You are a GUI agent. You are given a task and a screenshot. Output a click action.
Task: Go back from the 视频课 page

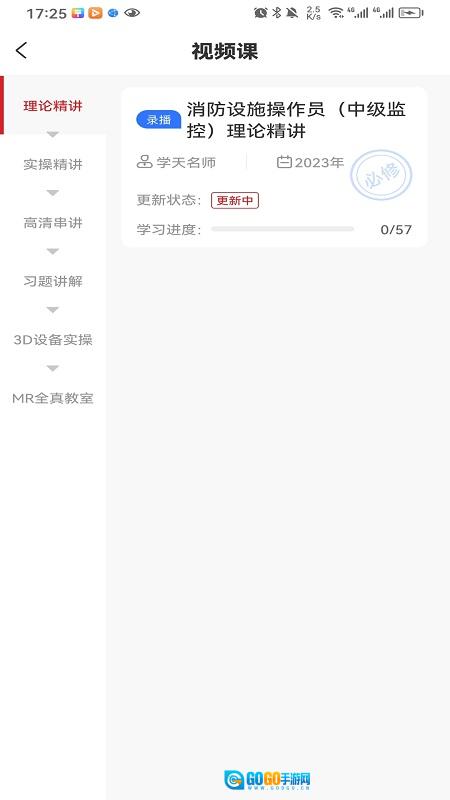click(x=21, y=51)
